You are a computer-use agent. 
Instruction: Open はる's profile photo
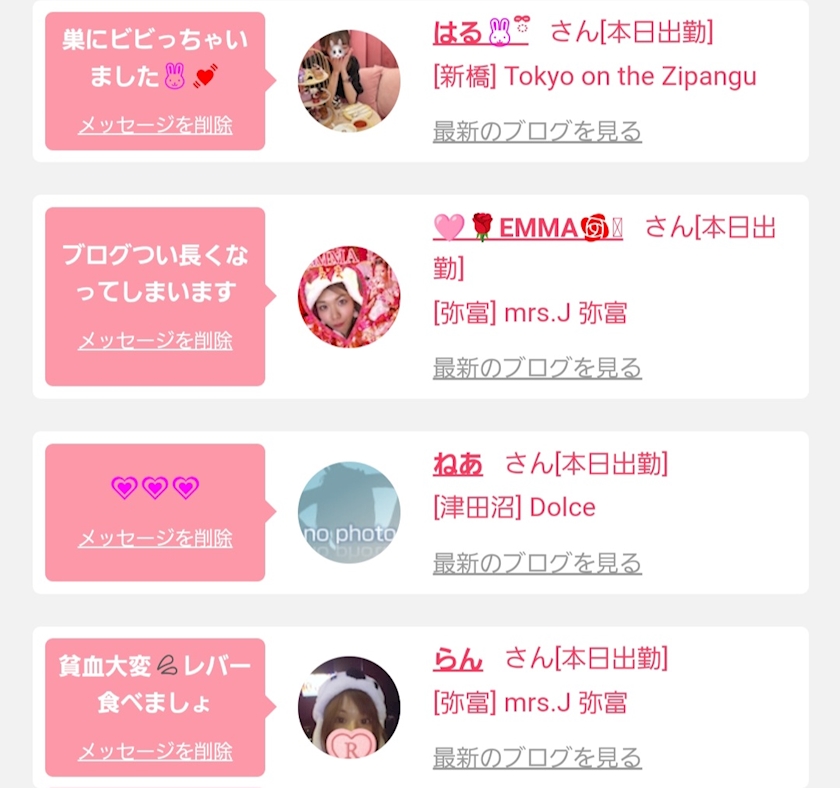coord(349,81)
